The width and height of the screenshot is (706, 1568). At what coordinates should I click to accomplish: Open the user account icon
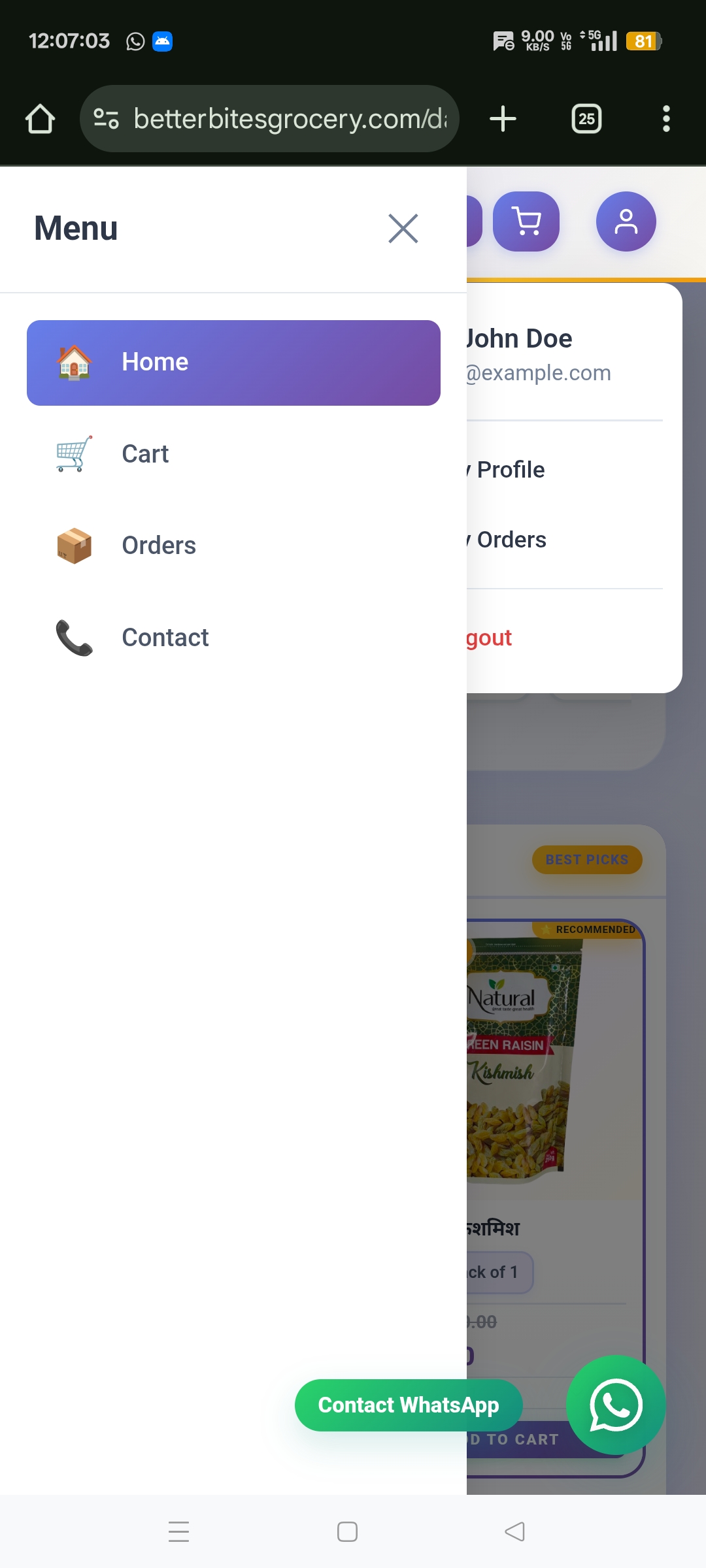click(626, 221)
